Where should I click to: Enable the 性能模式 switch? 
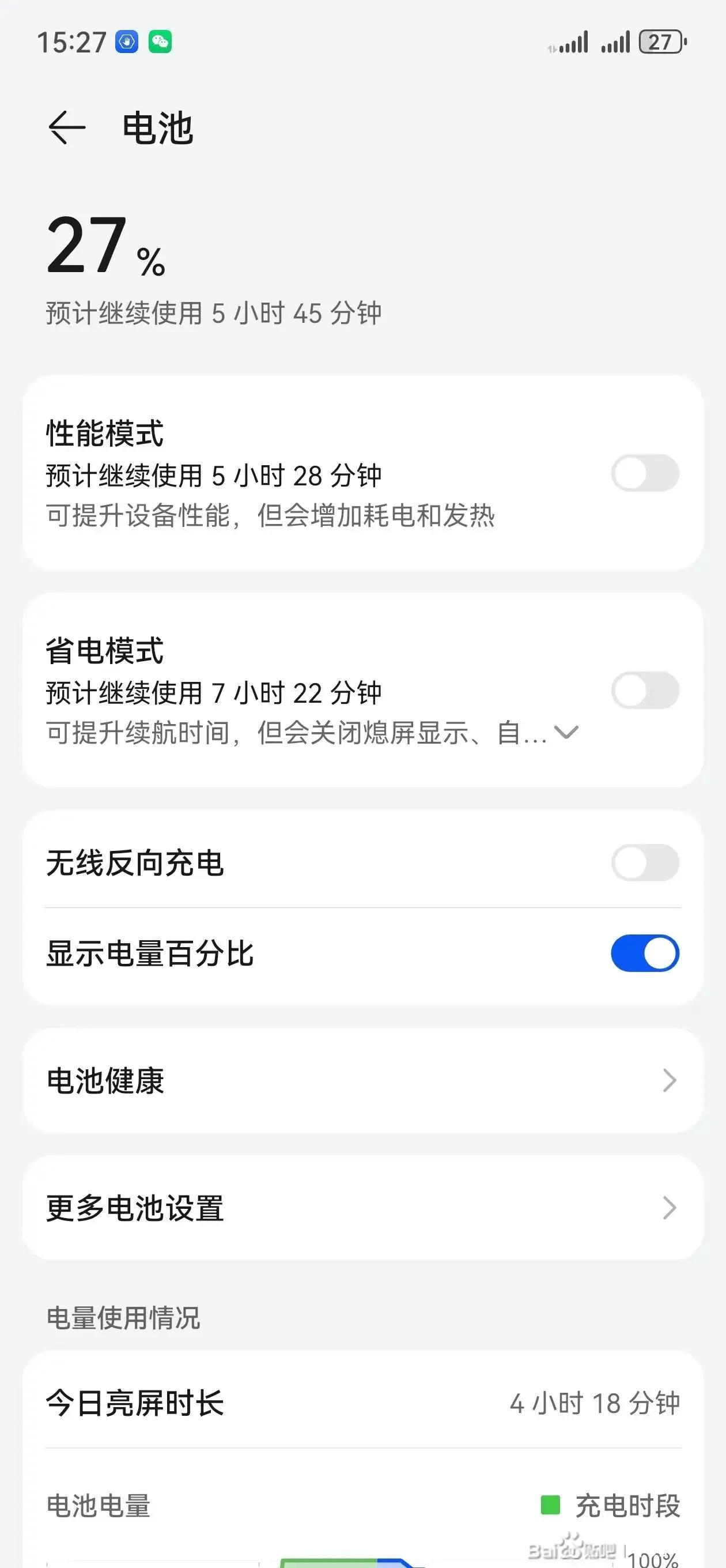645,473
